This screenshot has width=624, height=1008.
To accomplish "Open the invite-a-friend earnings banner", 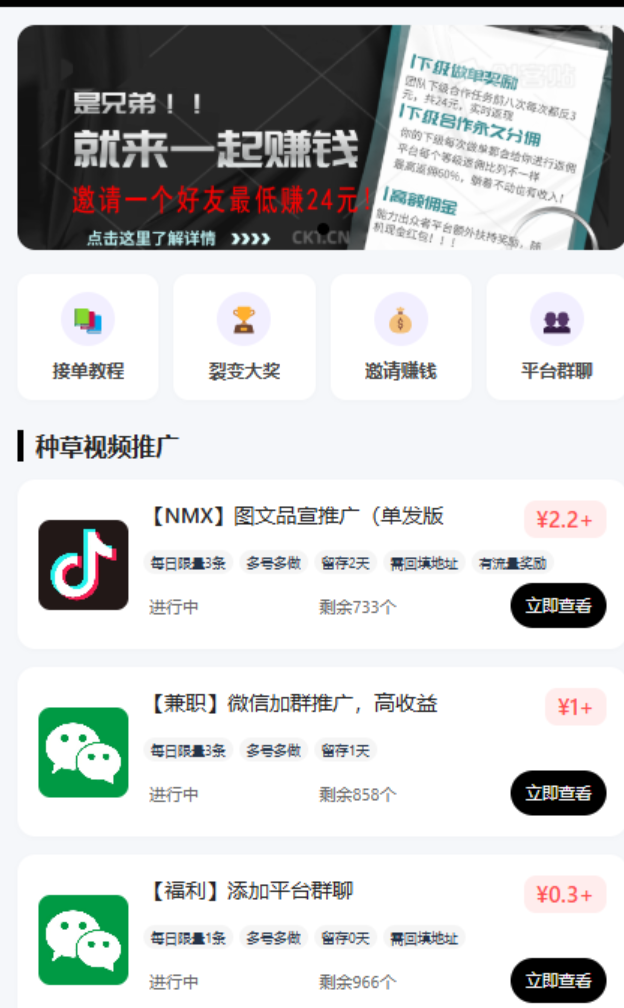I will [320, 138].
